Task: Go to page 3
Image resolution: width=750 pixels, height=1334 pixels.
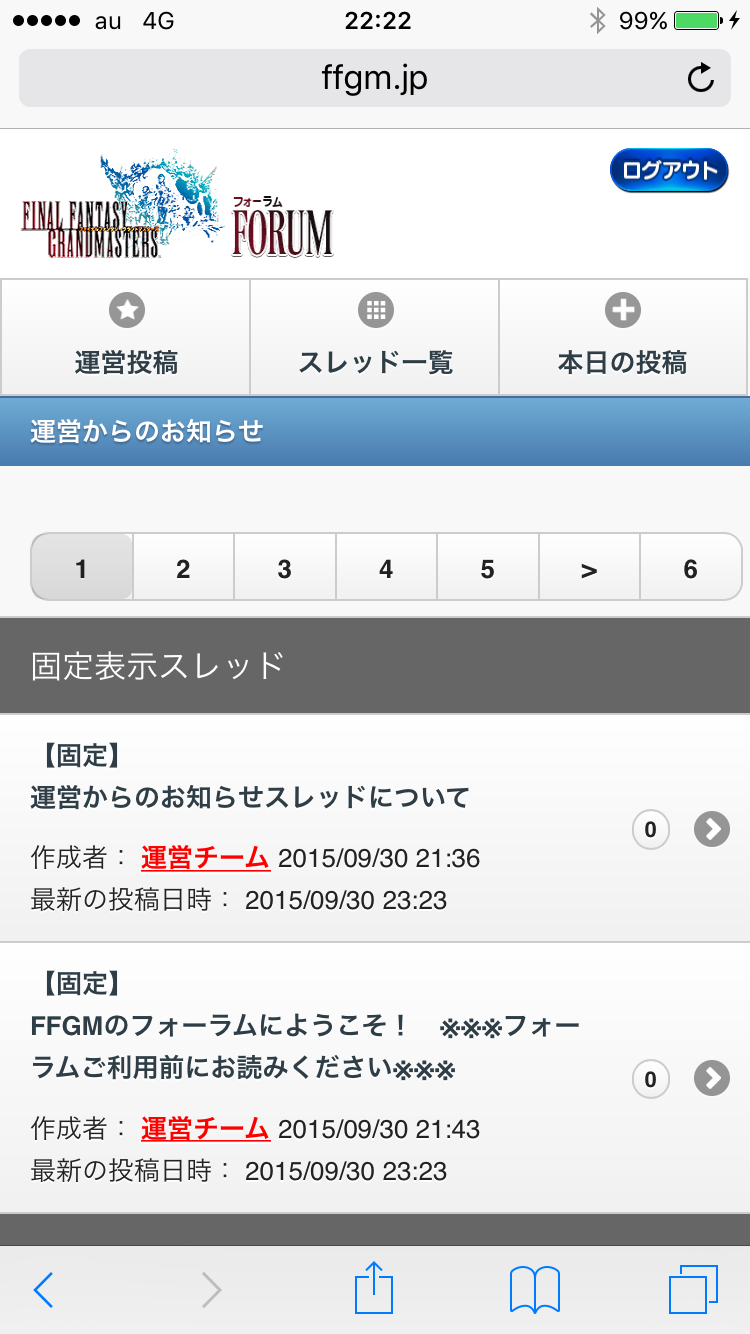Action: tap(285, 568)
